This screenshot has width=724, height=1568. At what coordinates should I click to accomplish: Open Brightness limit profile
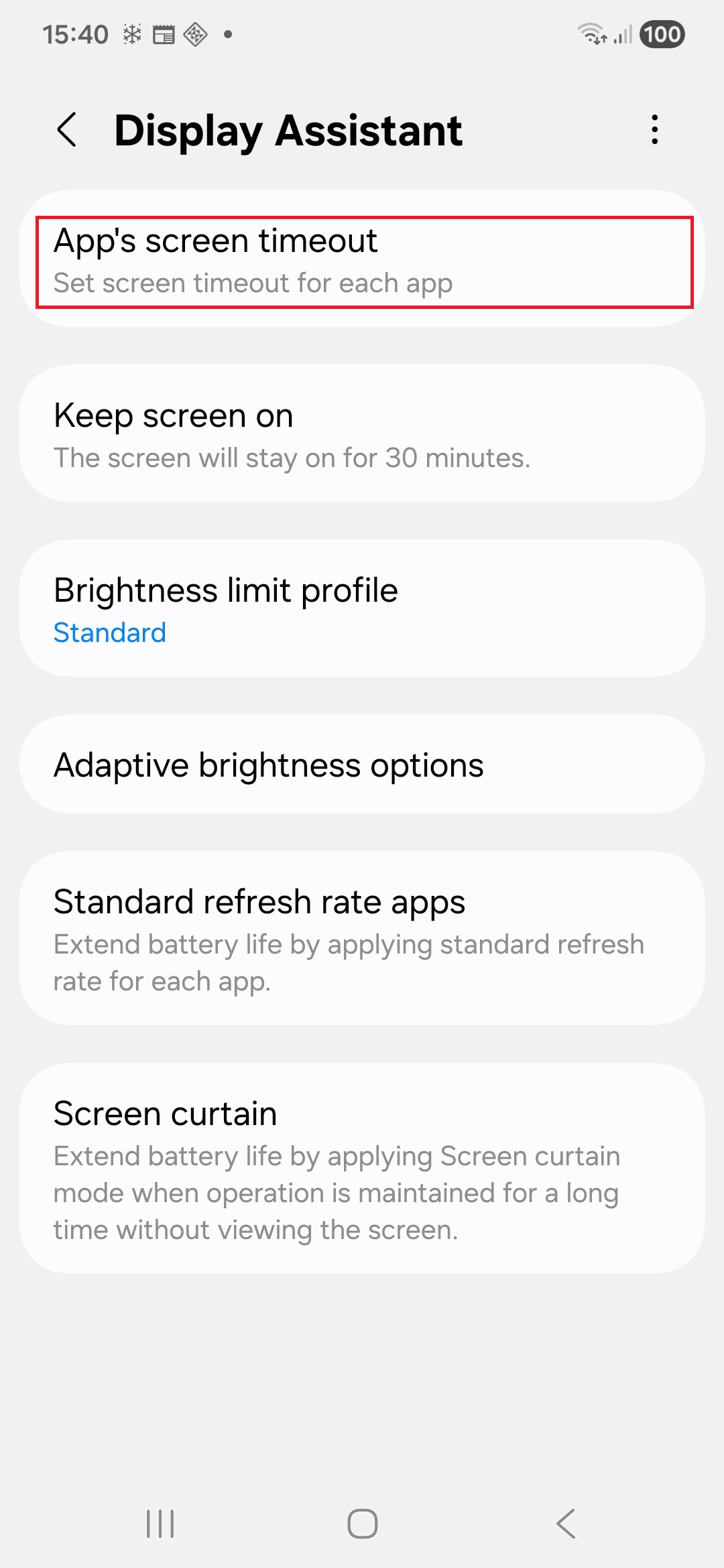[x=362, y=608]
